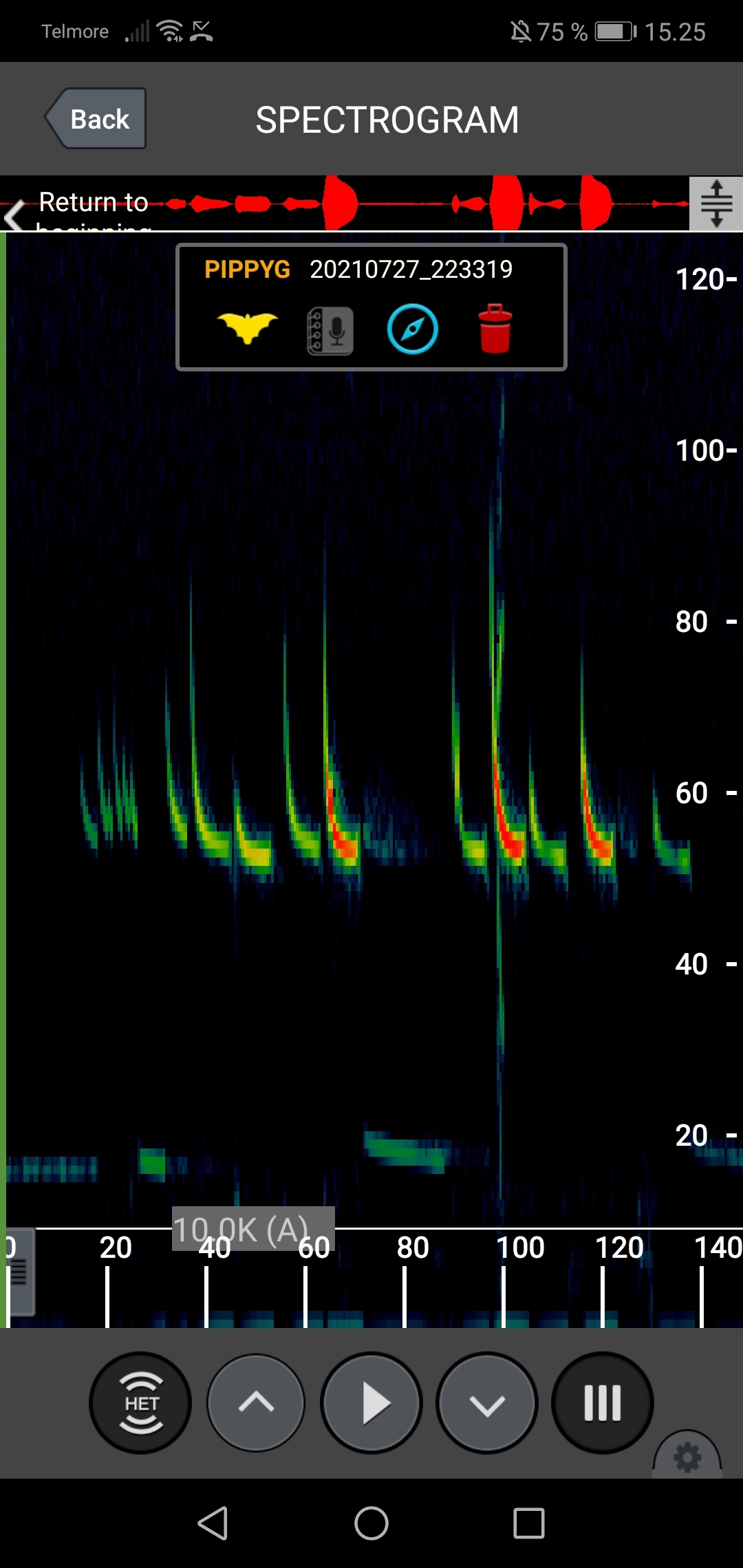Tap the Back button

pyautogui.click(x=98, y=119)
